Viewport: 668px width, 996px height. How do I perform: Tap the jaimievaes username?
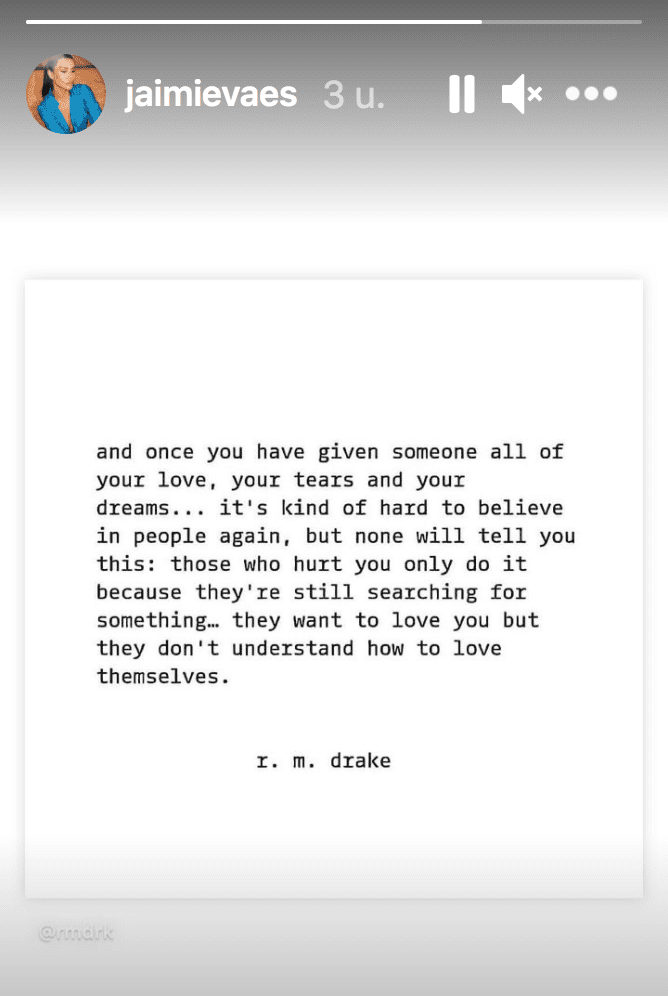click(x=210, y=95)
